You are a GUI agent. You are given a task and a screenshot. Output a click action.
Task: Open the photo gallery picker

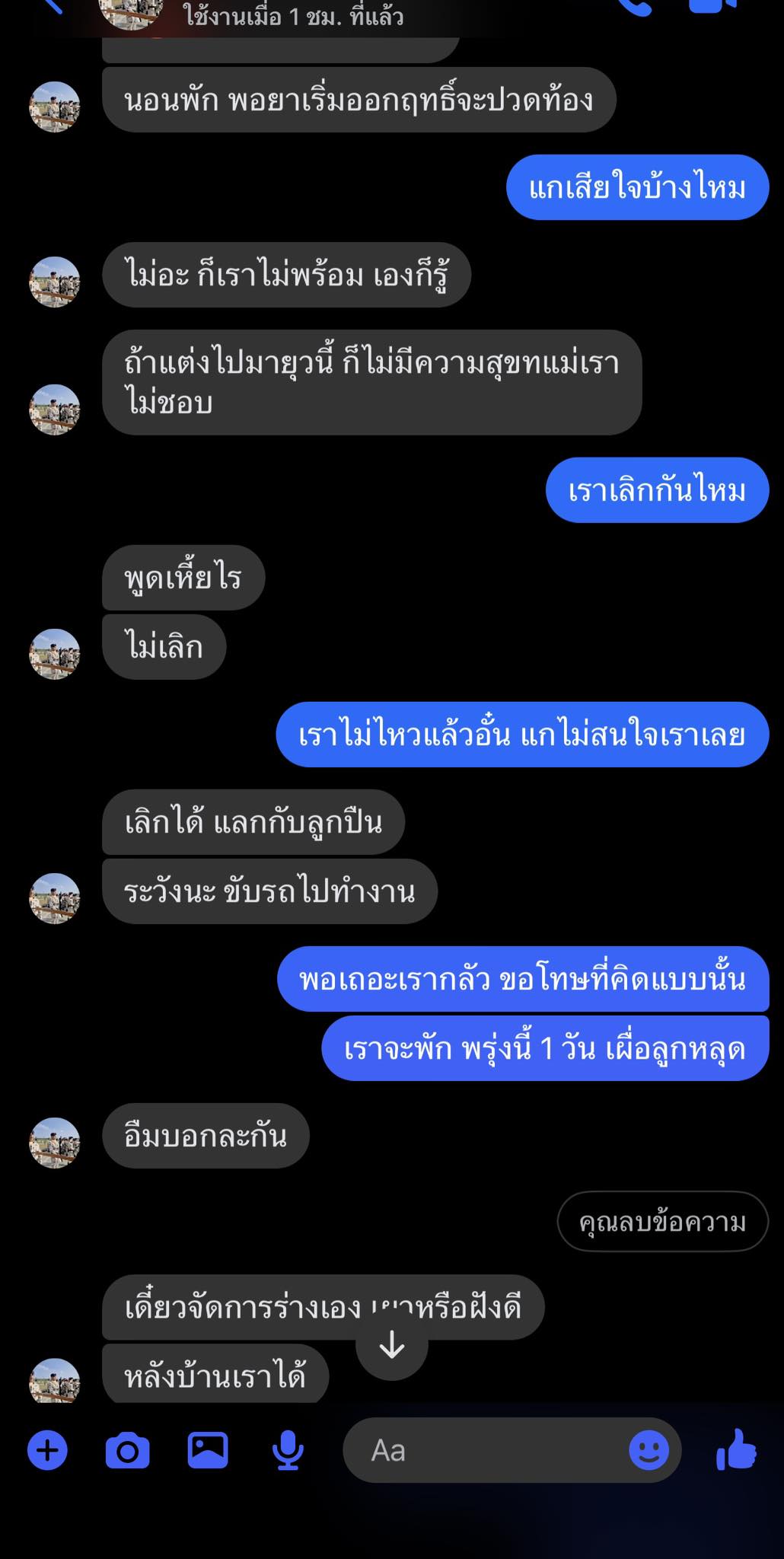(208, 1450)
